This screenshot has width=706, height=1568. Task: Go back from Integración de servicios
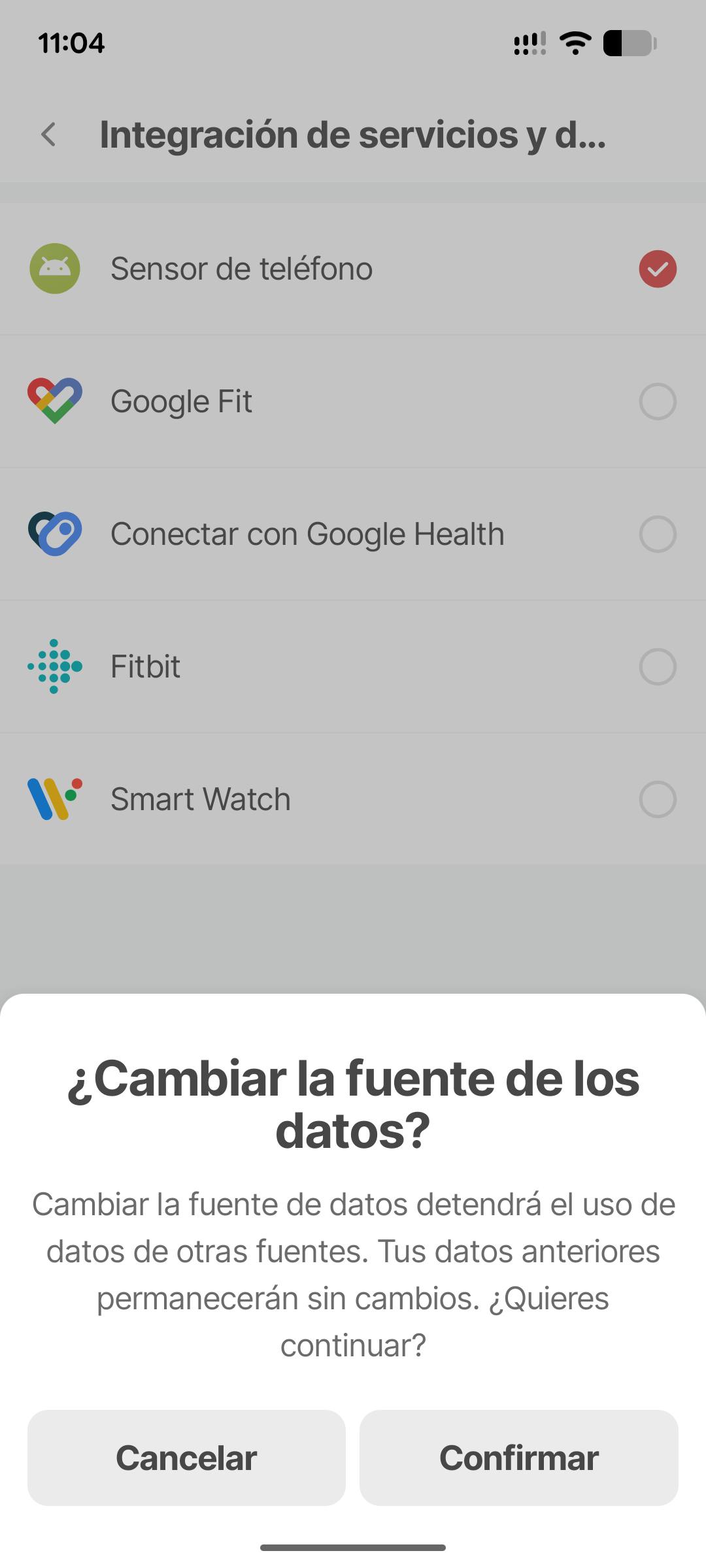pyautogui.click(x=49, y=135)
